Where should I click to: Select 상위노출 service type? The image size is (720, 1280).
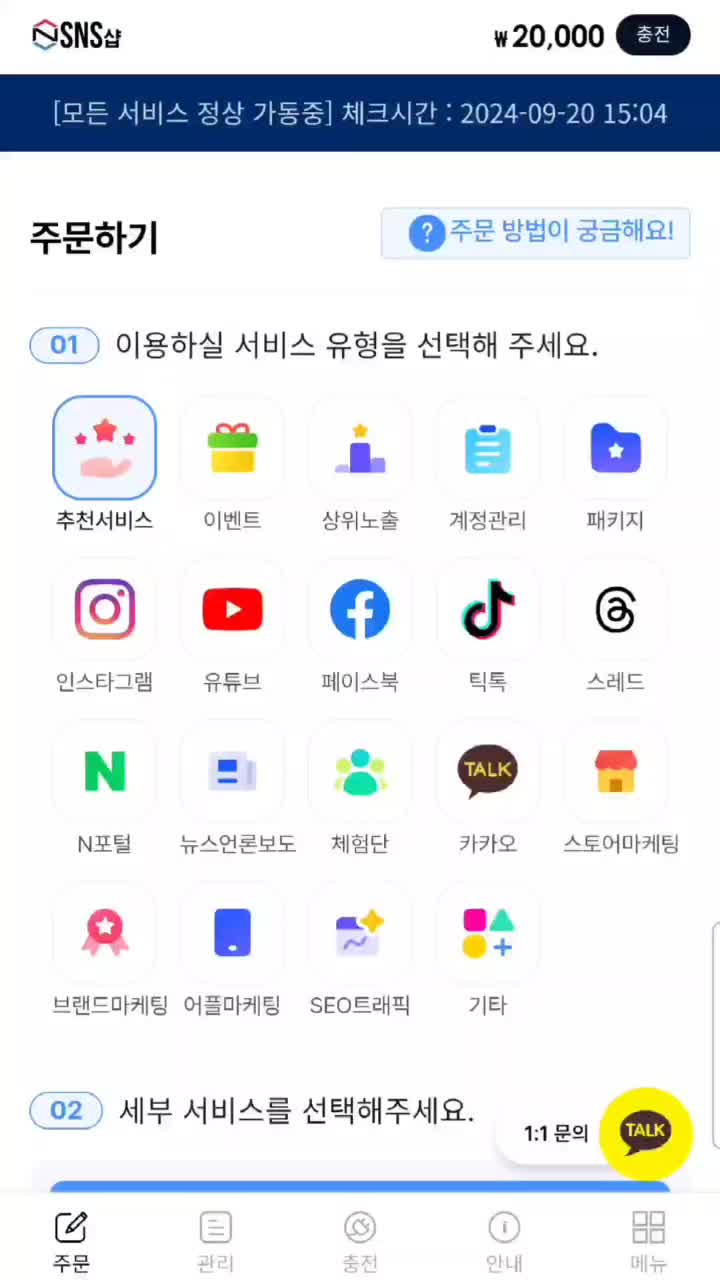click(x=360, y=448)
